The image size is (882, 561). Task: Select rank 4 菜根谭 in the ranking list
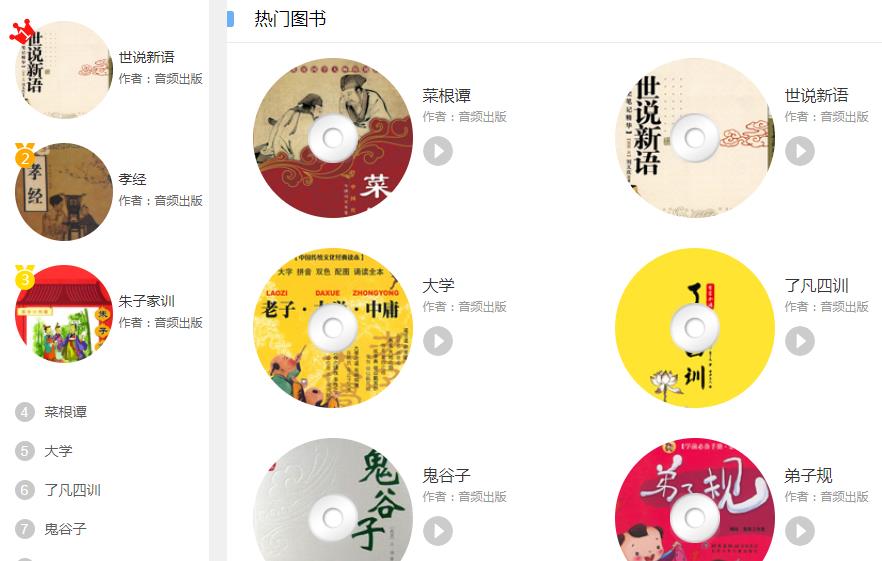coord(65,412)
